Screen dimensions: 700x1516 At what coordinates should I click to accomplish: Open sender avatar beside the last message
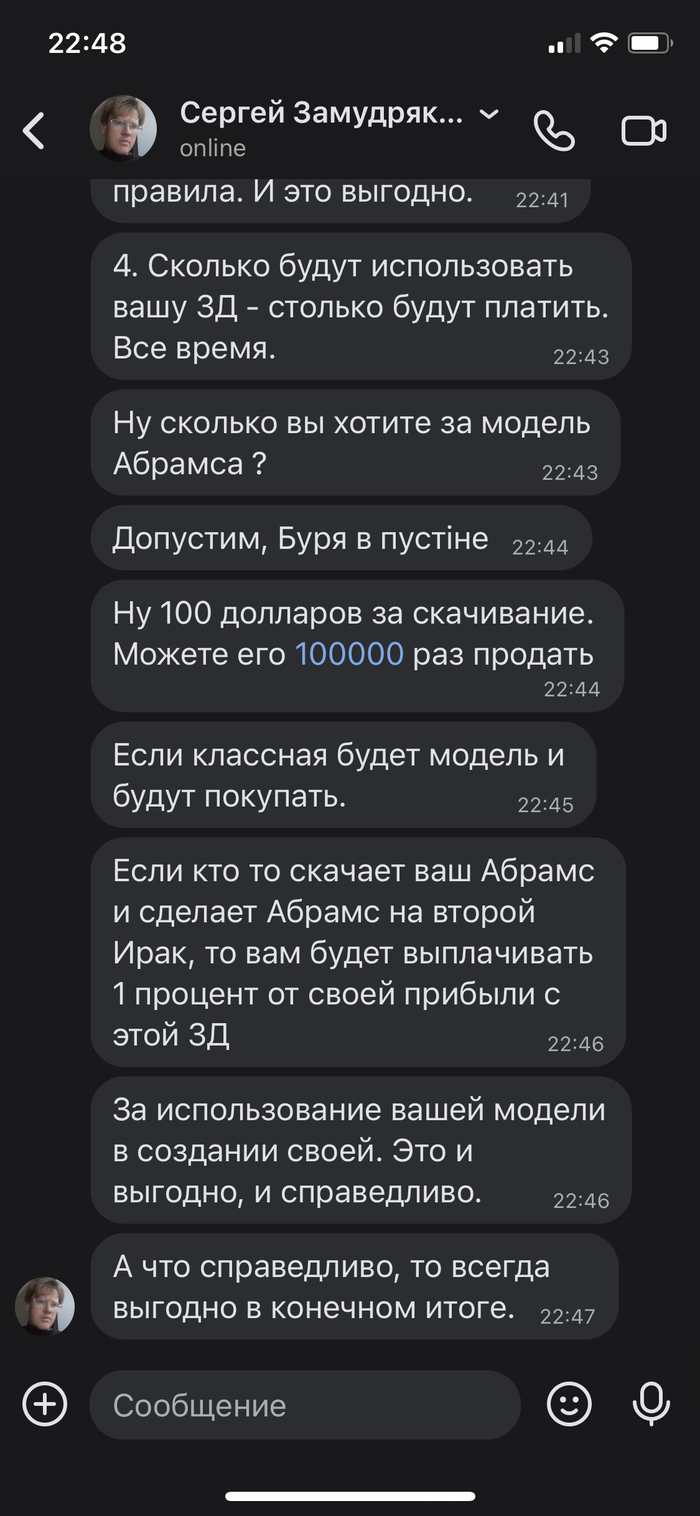45,1305
